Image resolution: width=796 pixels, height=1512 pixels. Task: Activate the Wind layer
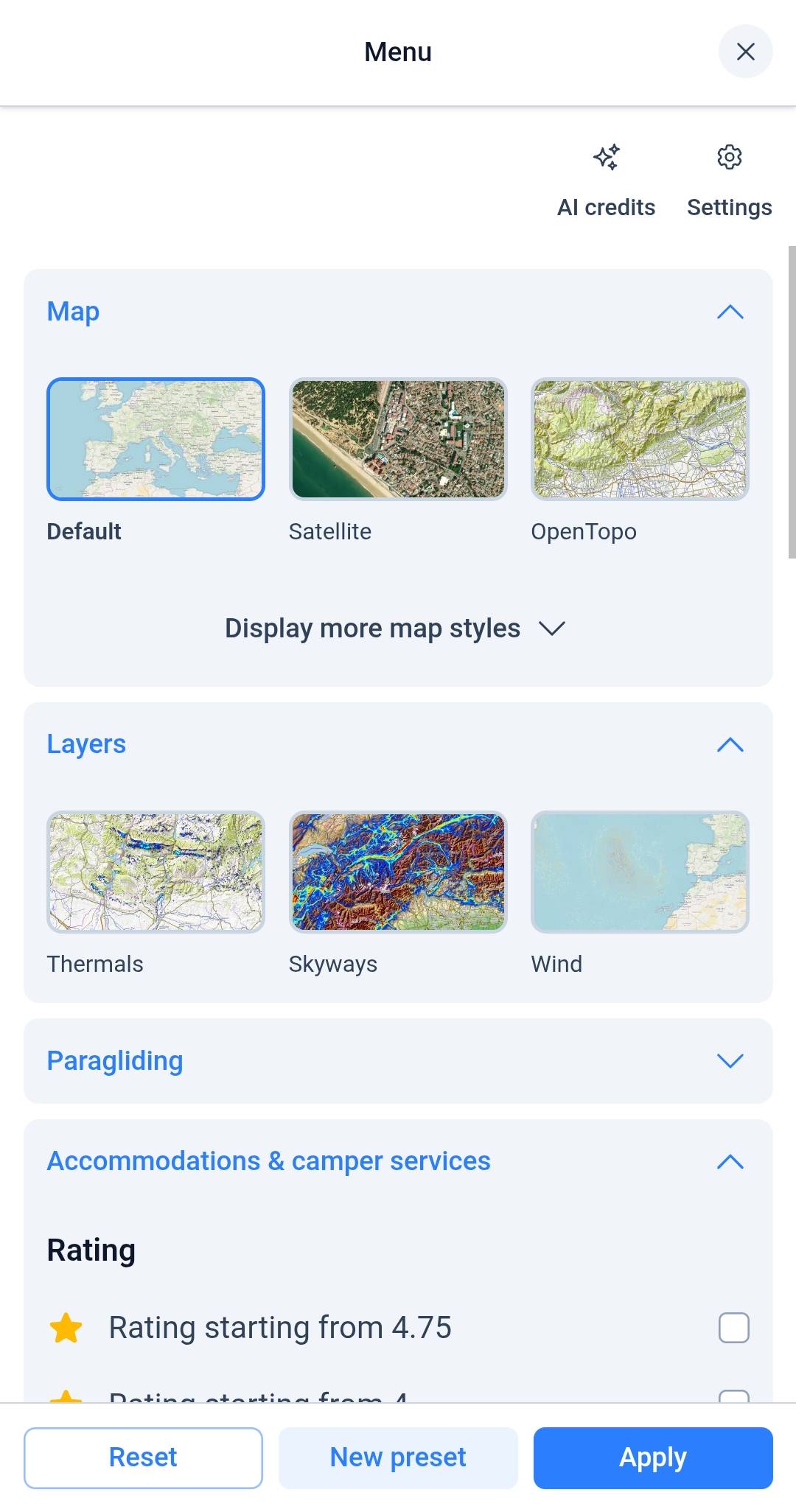coord(640,872)
